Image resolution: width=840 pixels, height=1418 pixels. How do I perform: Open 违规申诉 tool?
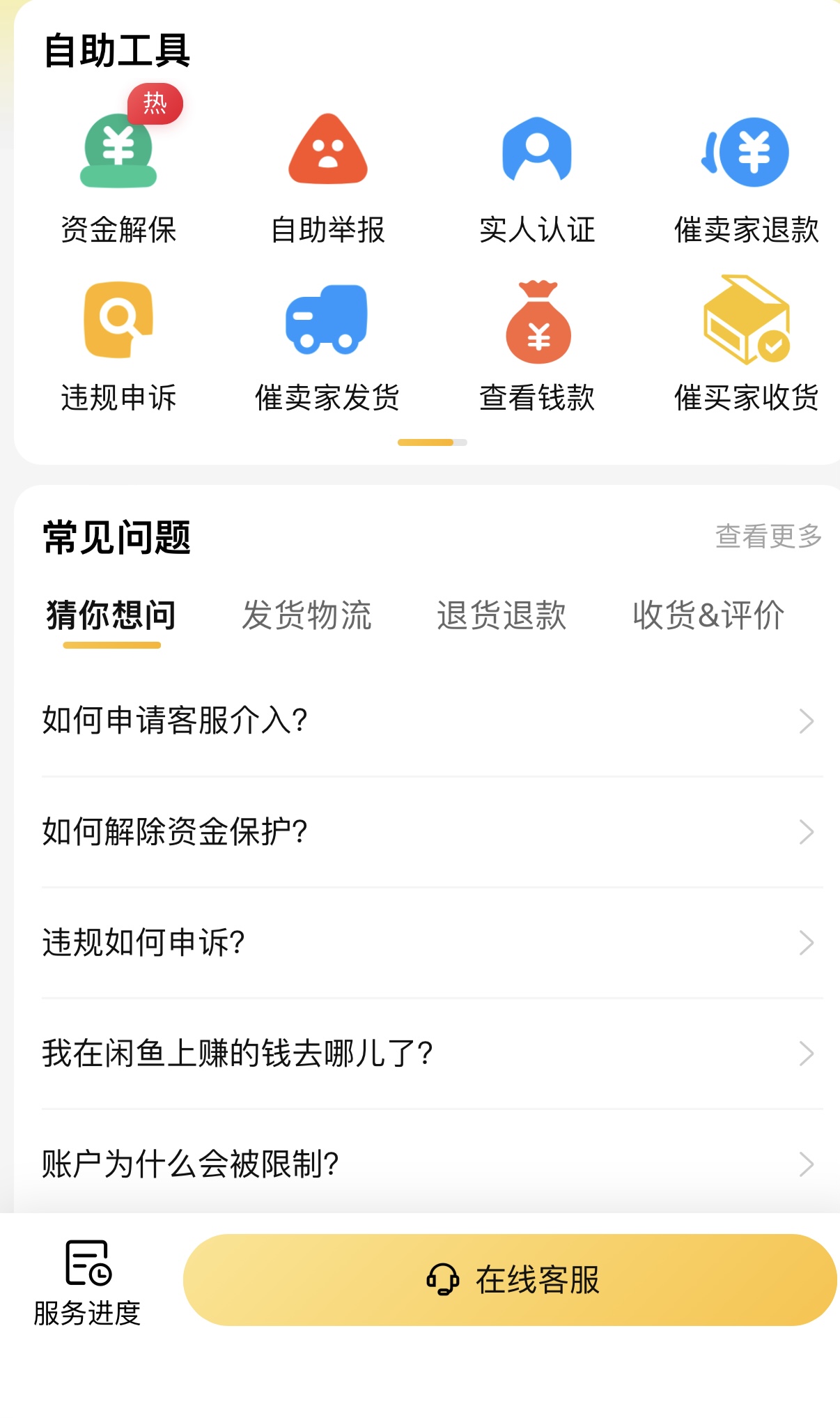click(118, 346)
